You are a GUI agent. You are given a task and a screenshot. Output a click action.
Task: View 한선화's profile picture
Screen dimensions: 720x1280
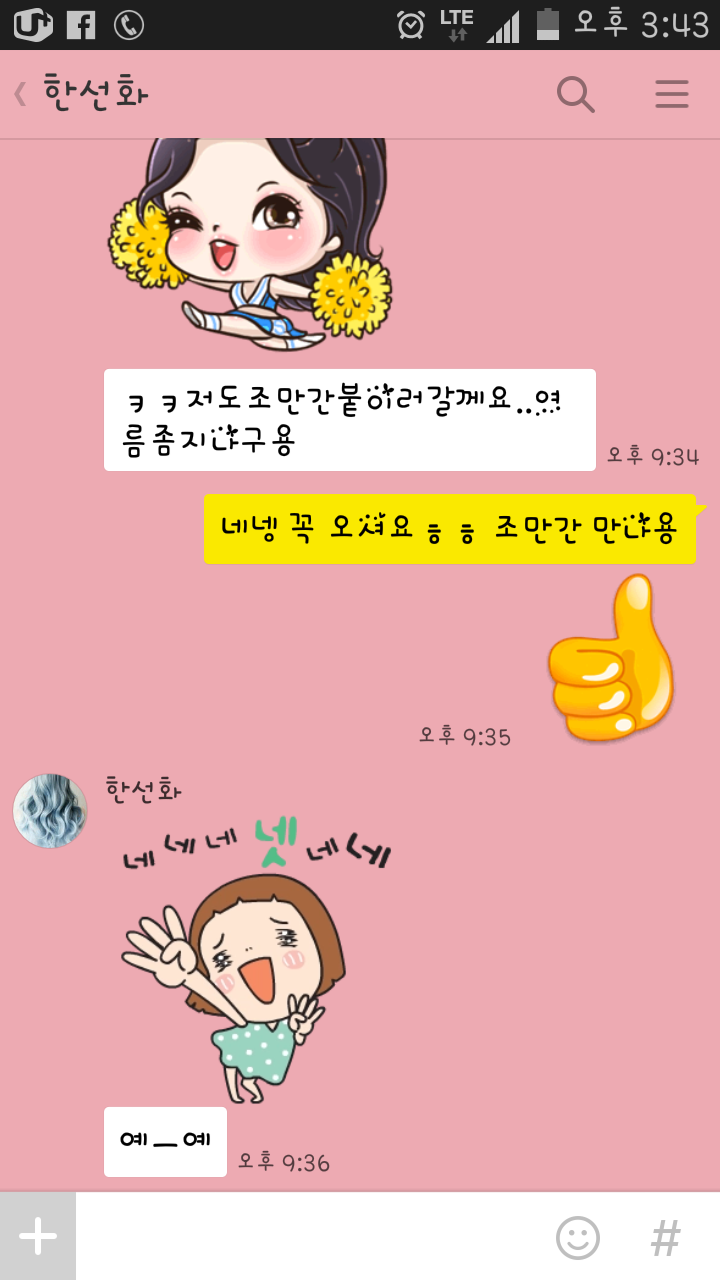(x=50, y=811)
